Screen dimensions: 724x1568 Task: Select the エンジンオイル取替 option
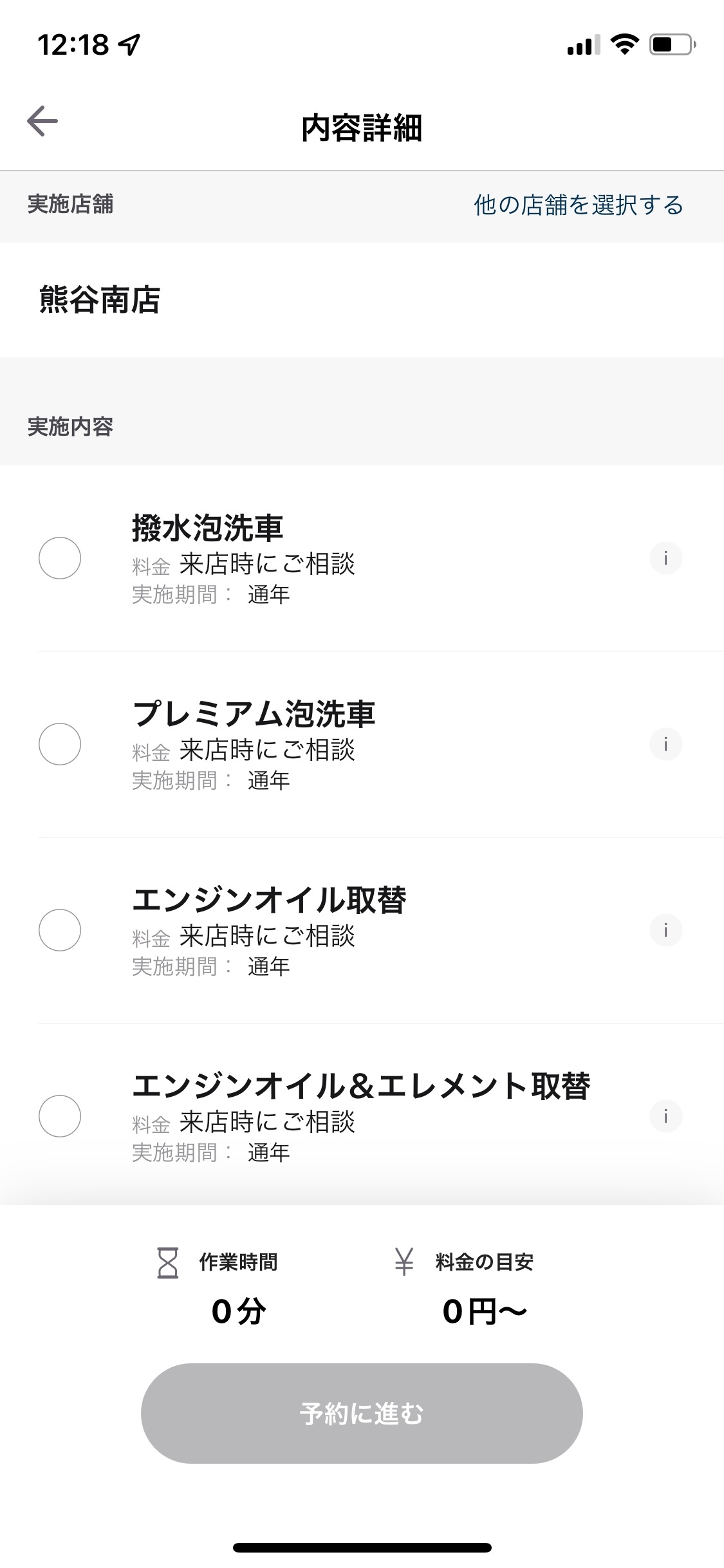pyautogui.click(x=60, y=930)
